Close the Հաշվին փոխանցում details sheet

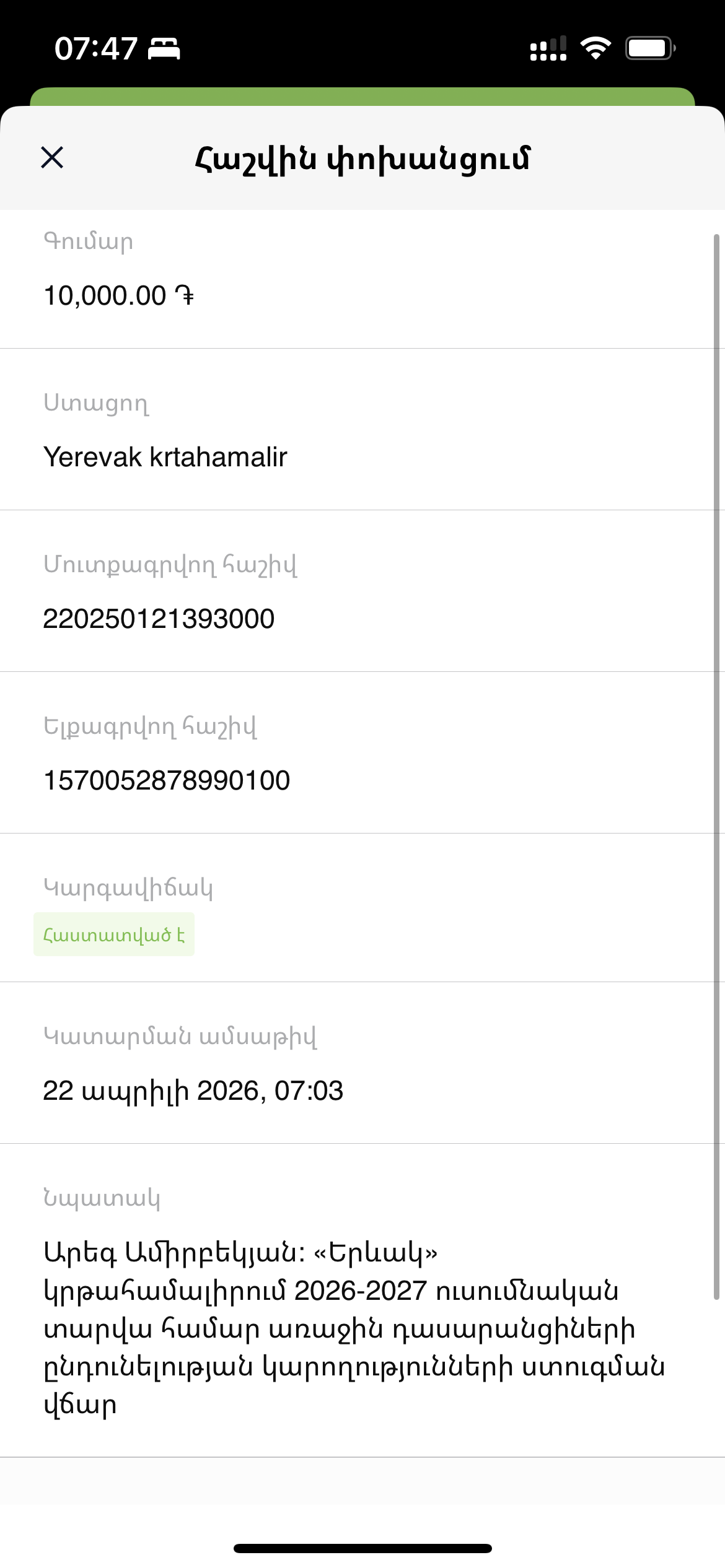[52, 157]
